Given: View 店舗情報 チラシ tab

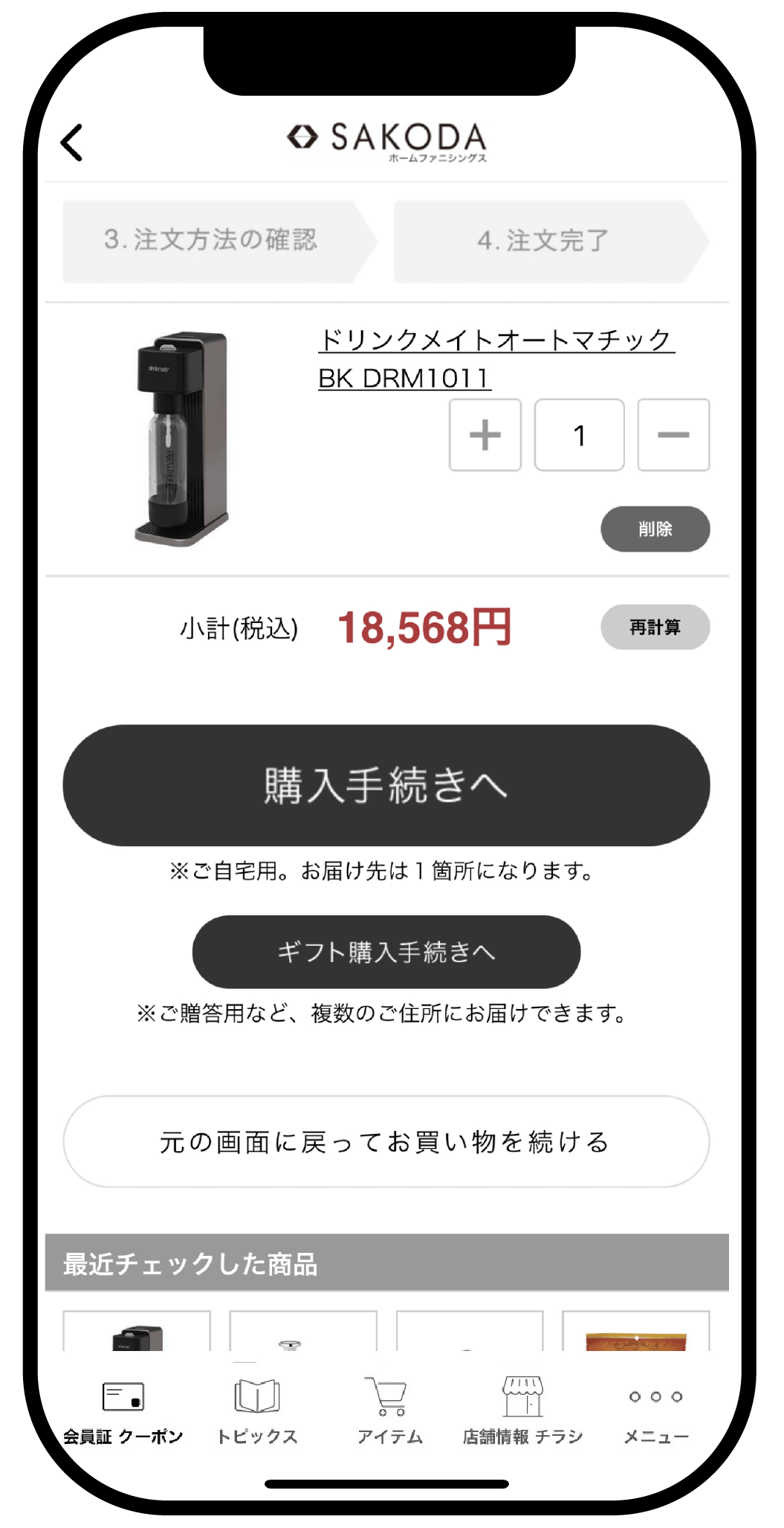Looking at the screenshot, I should (x=522, y=1411).
